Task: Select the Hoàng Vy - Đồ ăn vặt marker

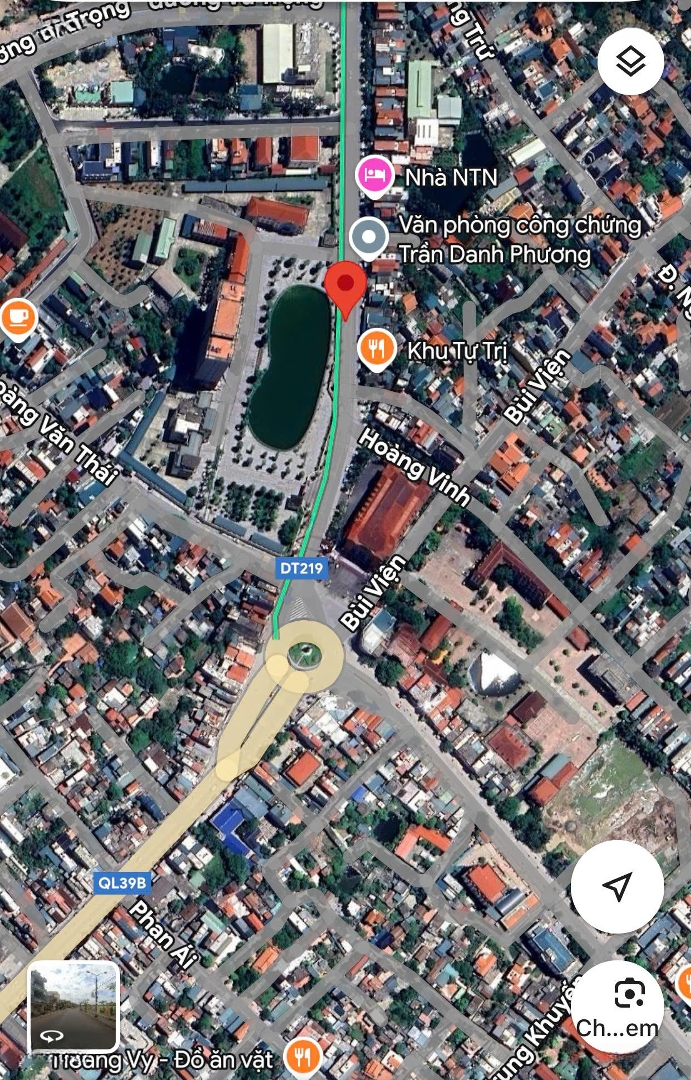Action: 303,1056
